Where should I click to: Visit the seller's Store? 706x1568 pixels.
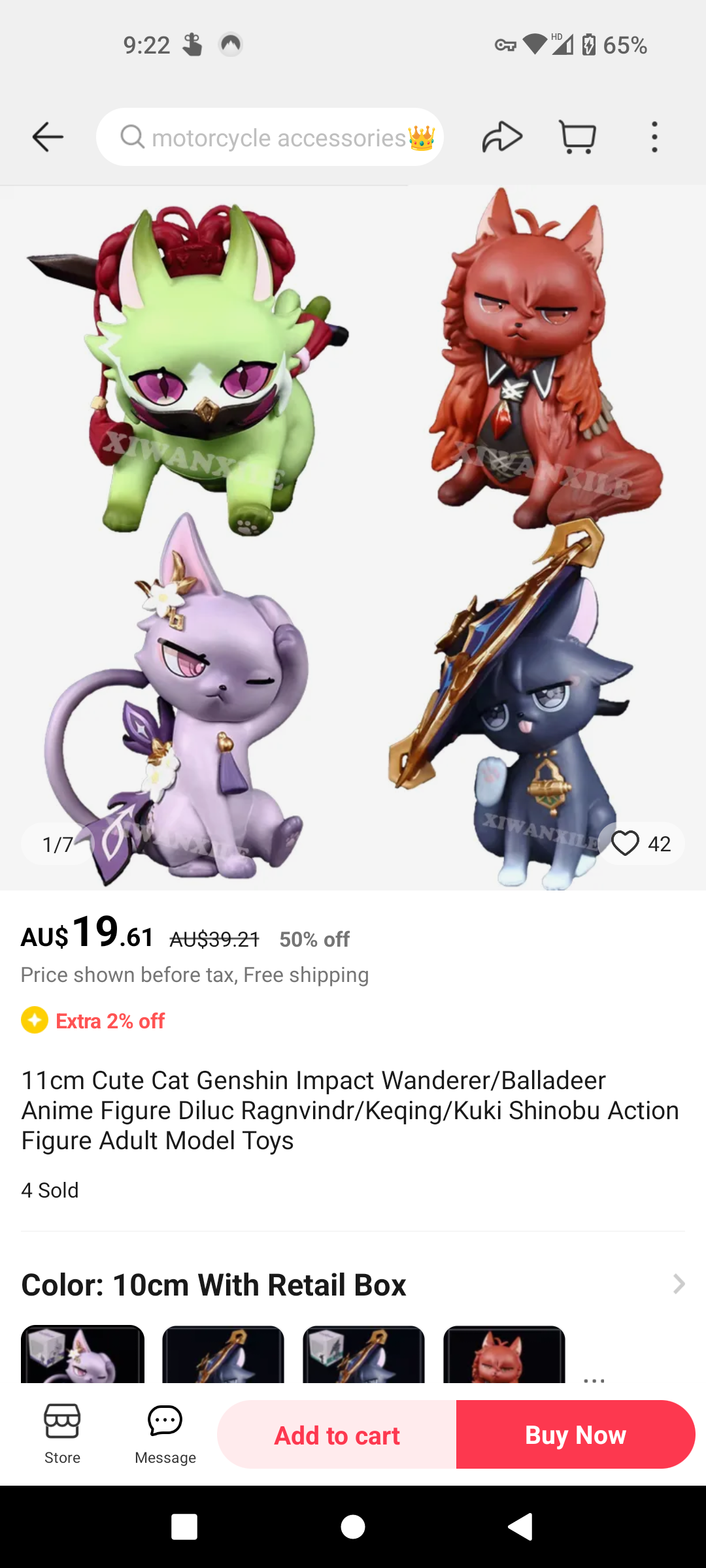click(61, 1435)
